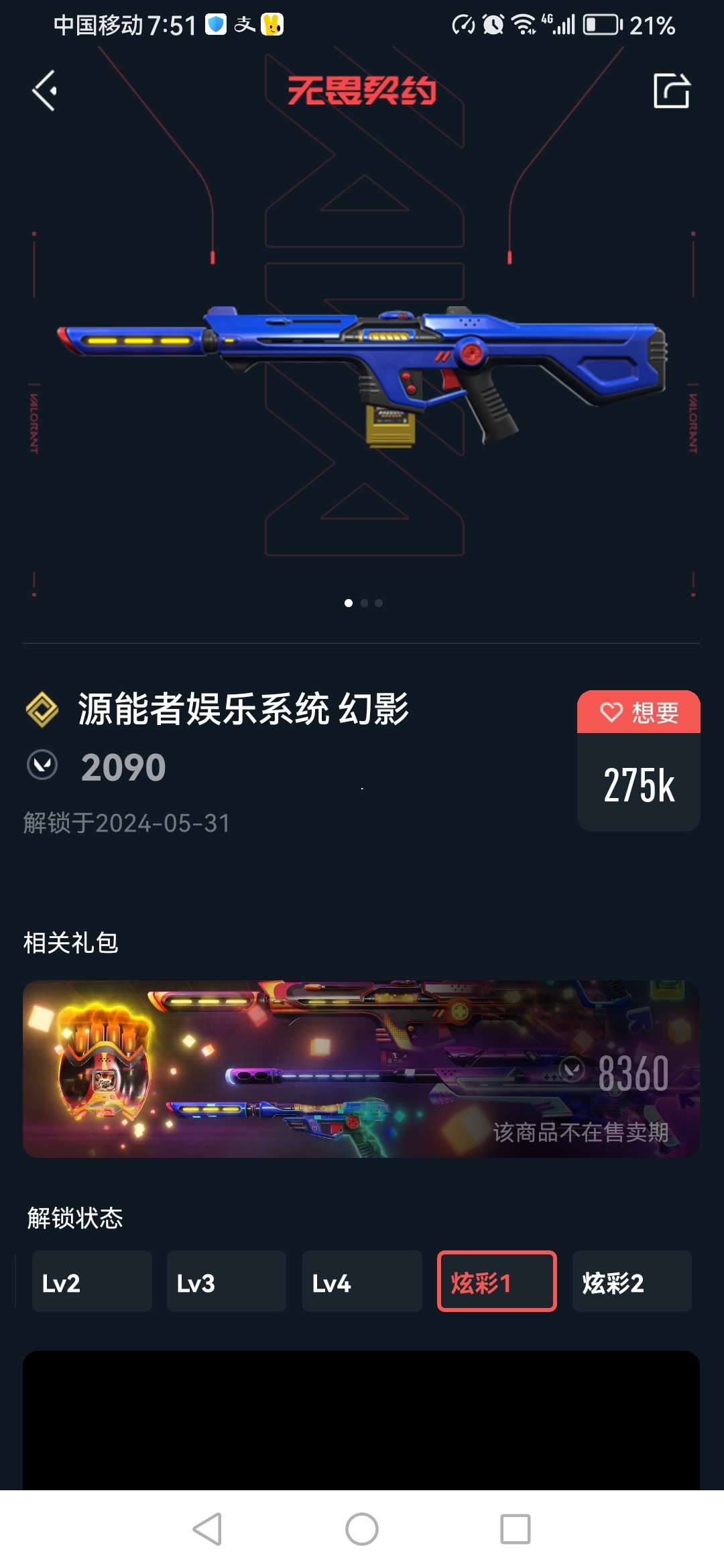Screen dimensions: 724x1568
Task: Select the 炫彩1 variant
Action: (x=497, y=1281)
